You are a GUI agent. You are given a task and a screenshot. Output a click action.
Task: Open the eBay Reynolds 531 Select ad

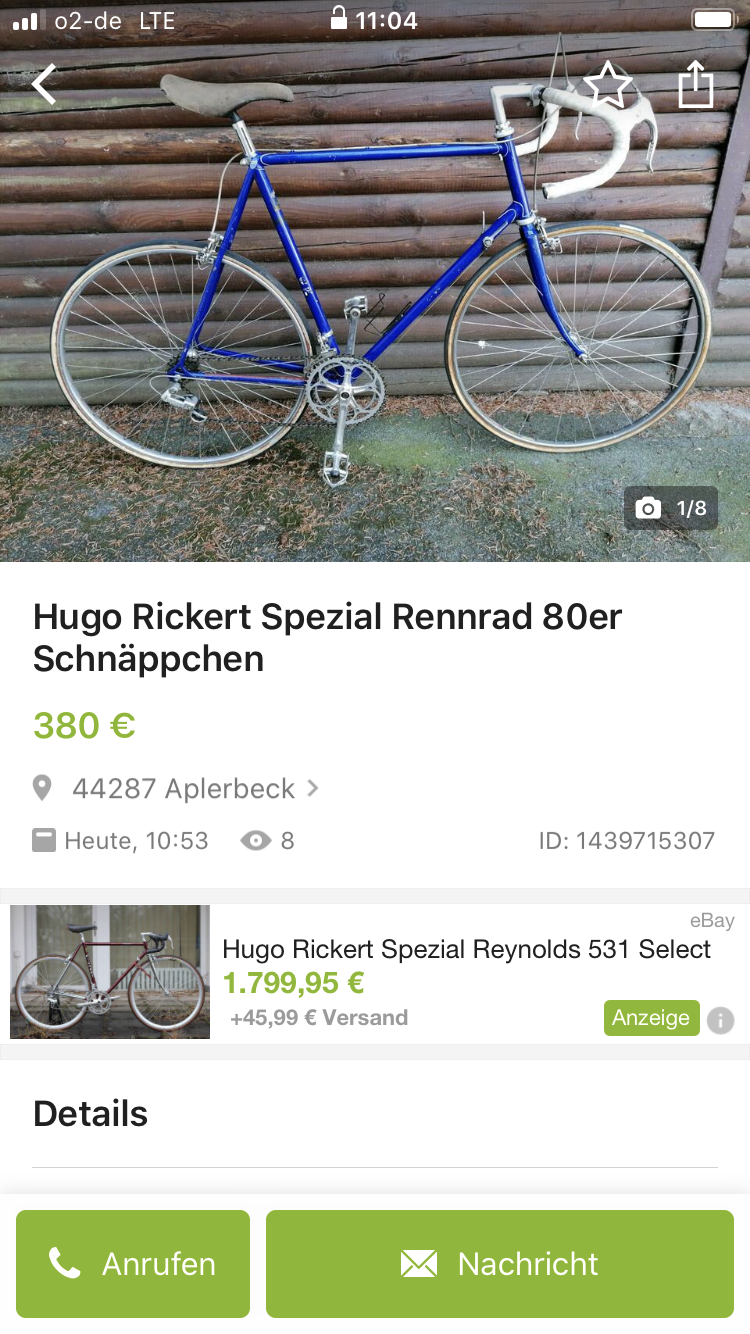pyautogui.click(x=466, y=950)
